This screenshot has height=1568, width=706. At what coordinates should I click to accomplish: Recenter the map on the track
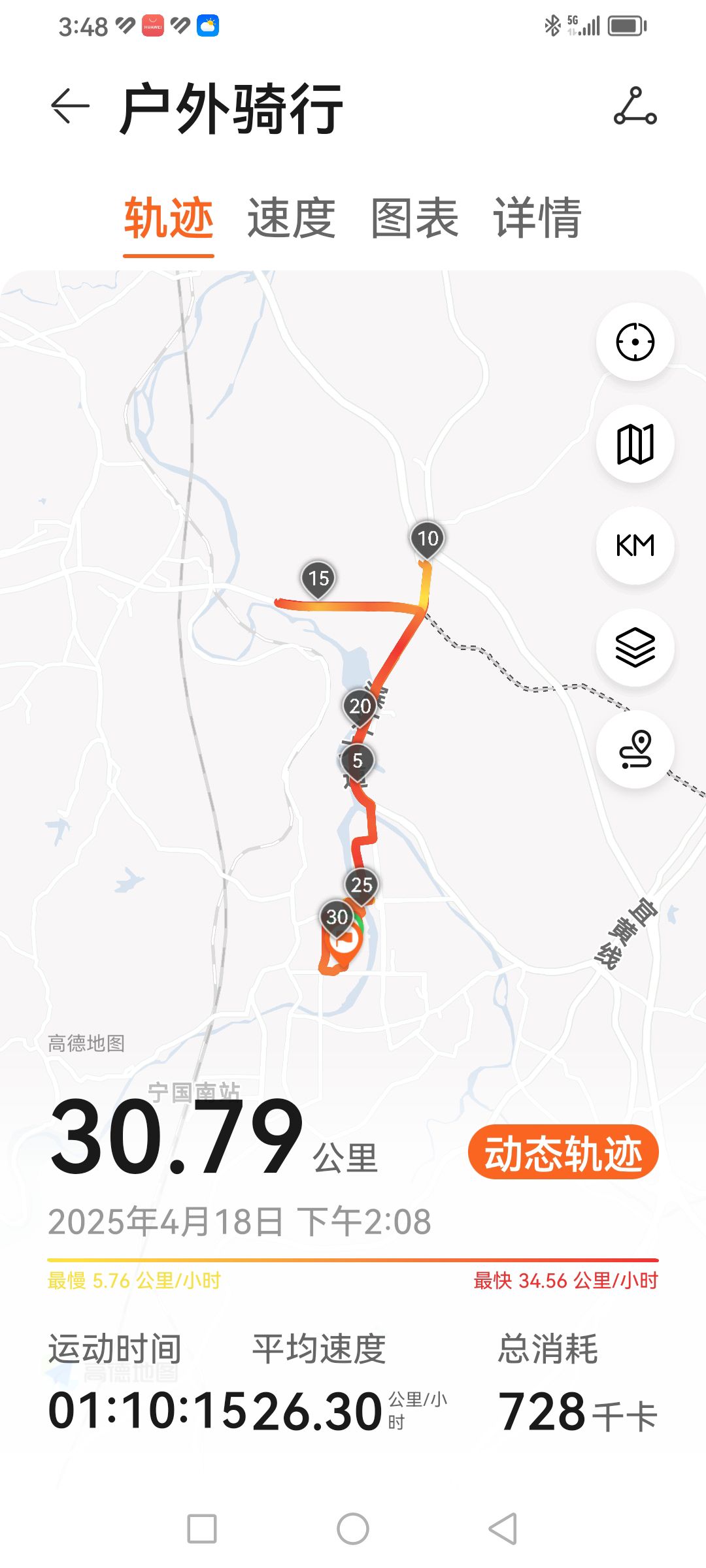tap(635, 342)
